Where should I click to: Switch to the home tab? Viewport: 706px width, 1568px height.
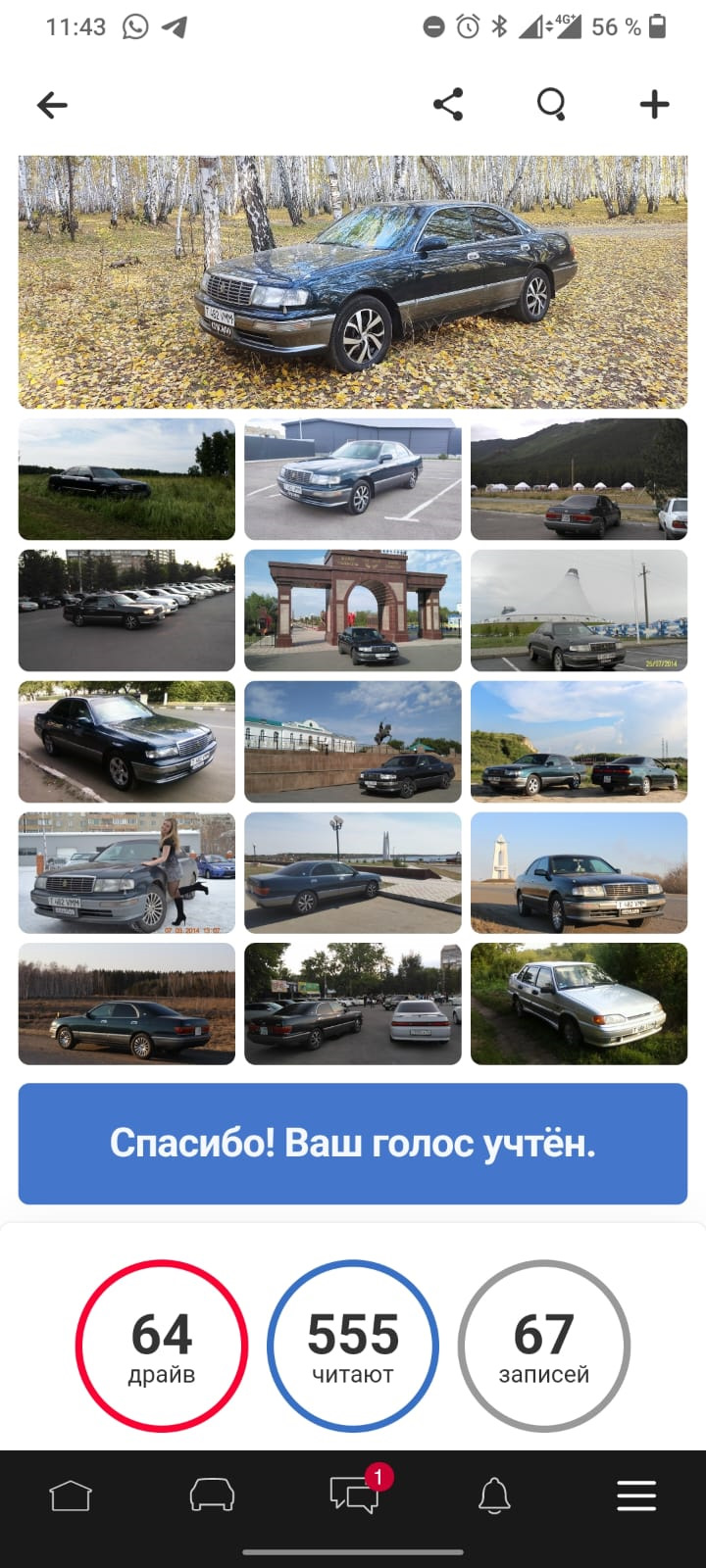pyautogui.click(x=71, y=1496)
